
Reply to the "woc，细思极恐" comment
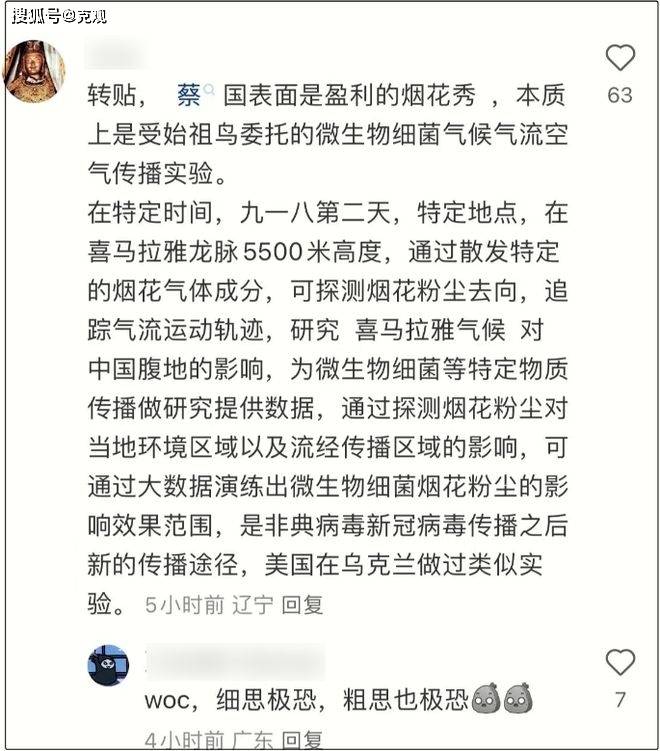point(300,741)
